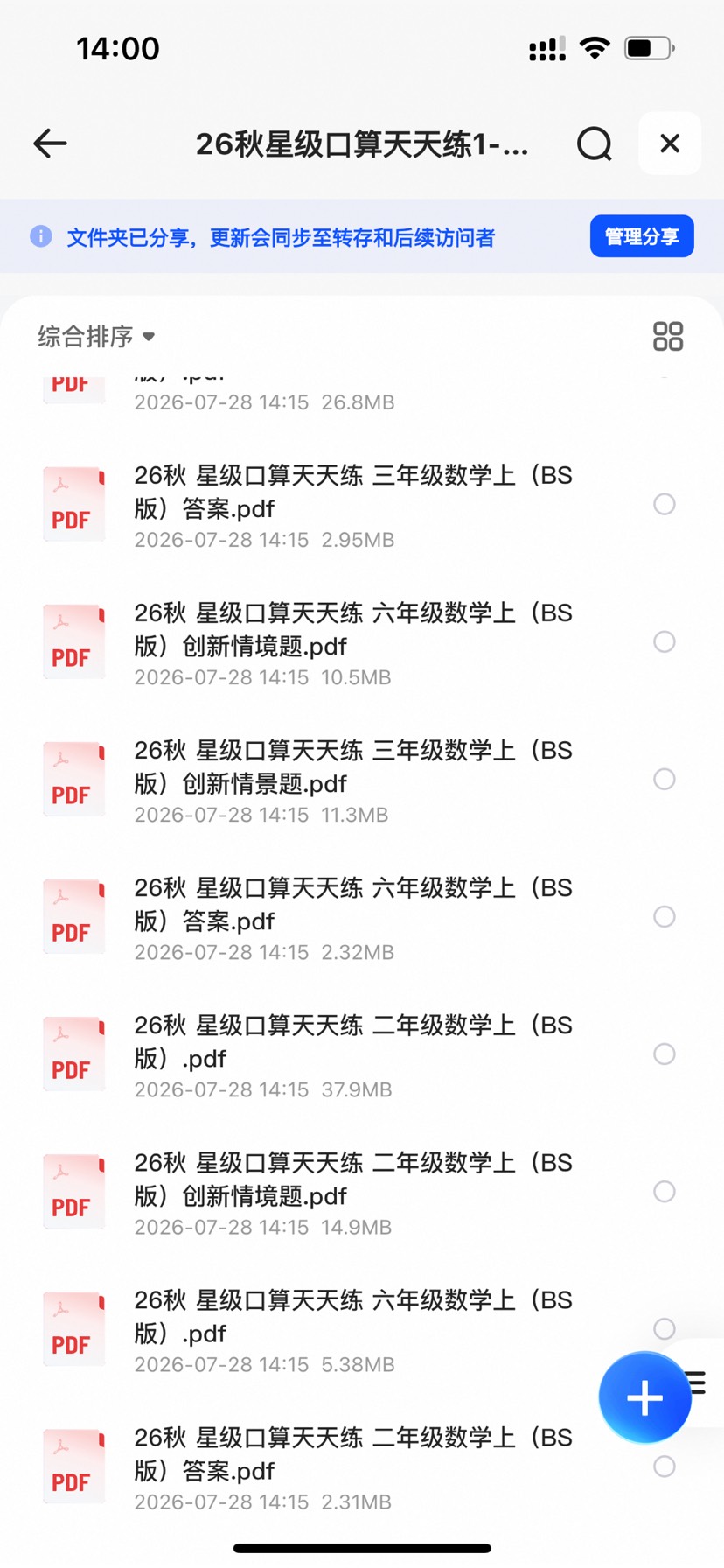This screenshot has width=724, height=1568.
Task: Select the circle for 六年级数学上（BS版）答案.pdf
Action: pyautogui.click(x=665, y=916)
